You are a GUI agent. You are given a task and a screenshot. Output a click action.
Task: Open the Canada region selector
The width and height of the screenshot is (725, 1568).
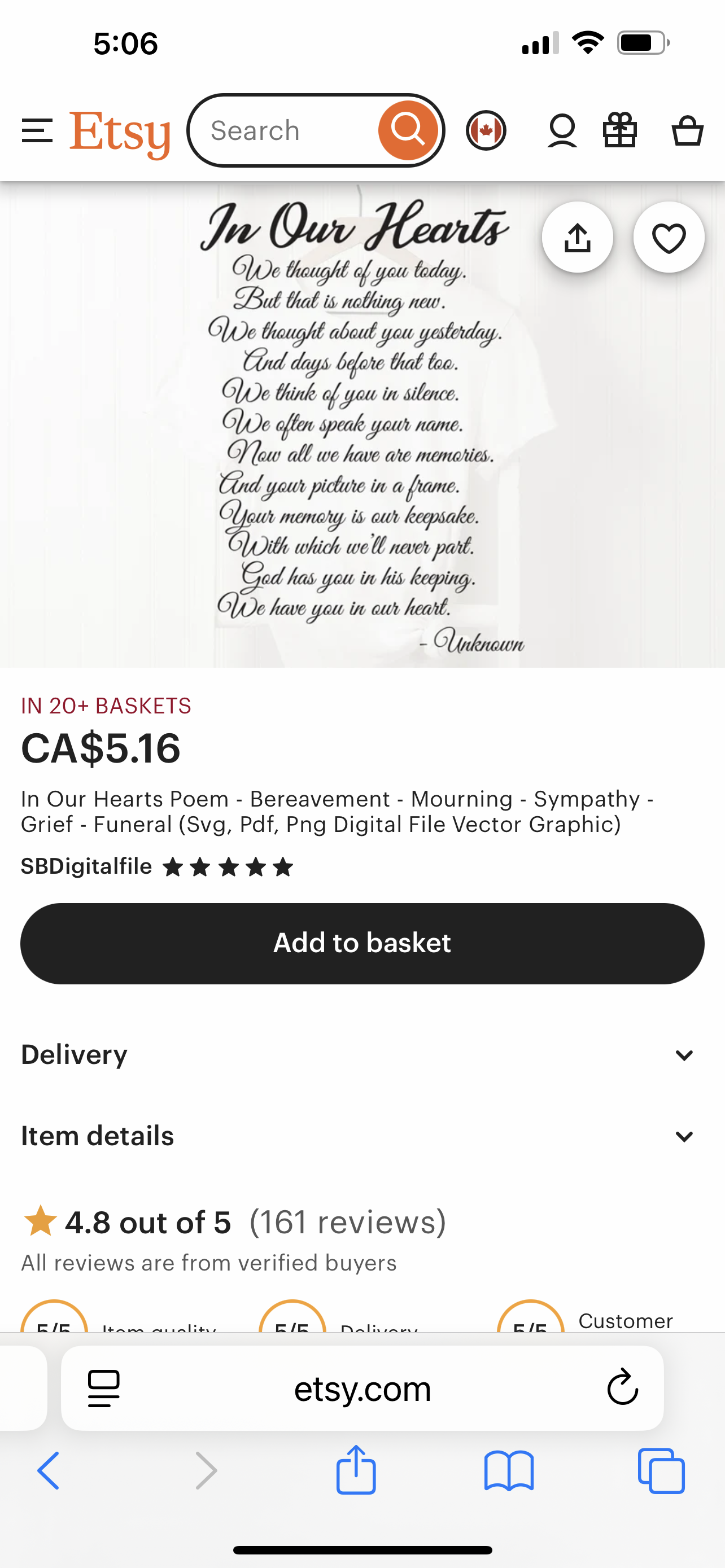tap(486, 130)
